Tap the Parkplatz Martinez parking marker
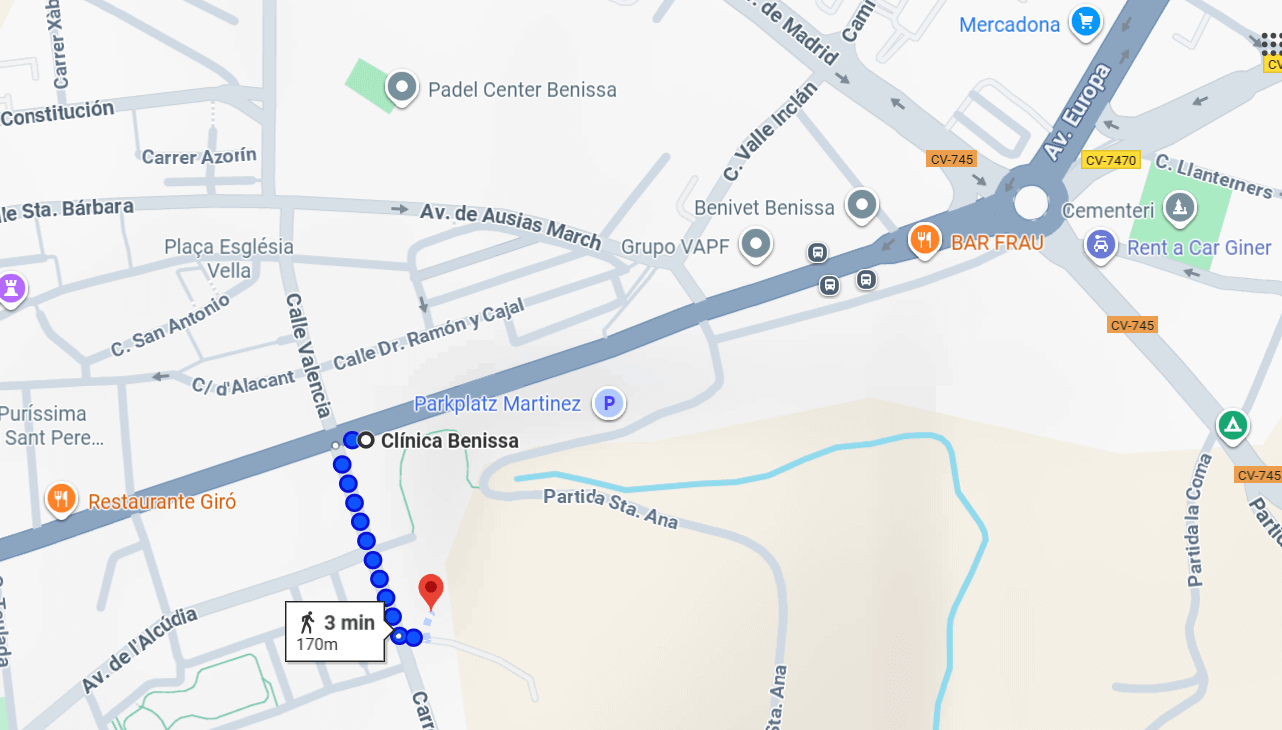This screenshot has width=1282, height=730. (607, 403)
